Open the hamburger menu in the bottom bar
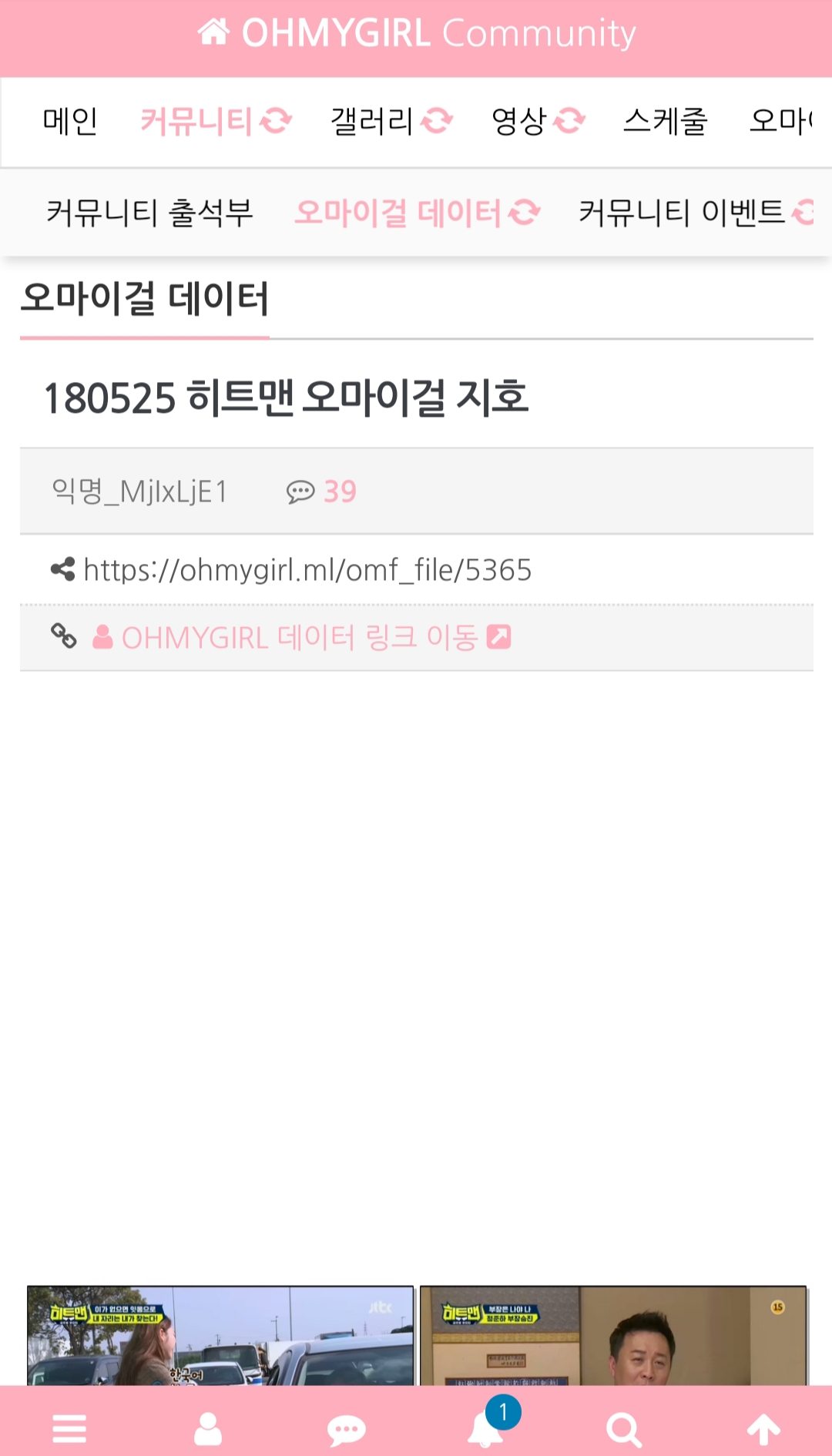This screenshot has height=1456, width=832. click(69, 1428)
